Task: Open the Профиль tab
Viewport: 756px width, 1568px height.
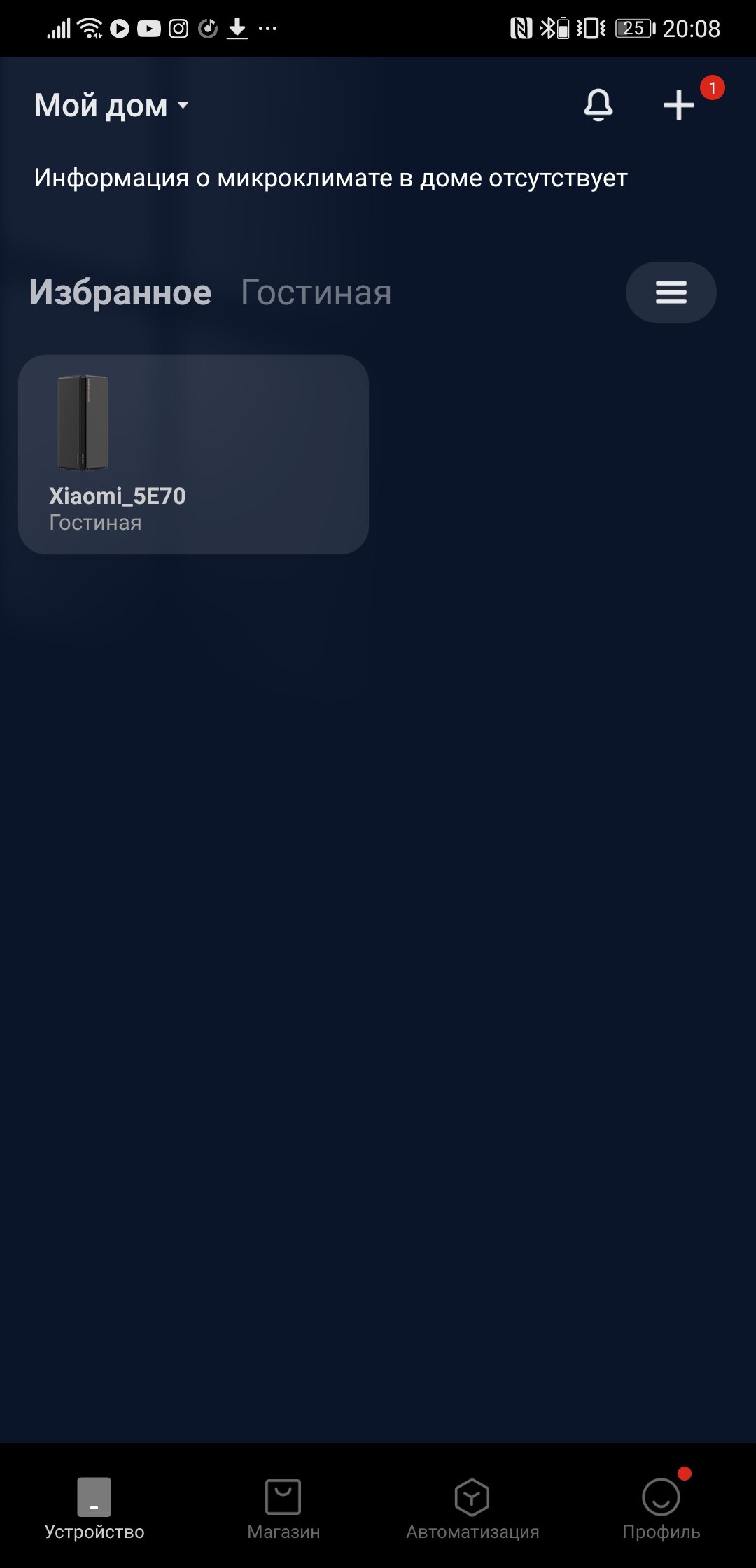Action: point(661,1508)
